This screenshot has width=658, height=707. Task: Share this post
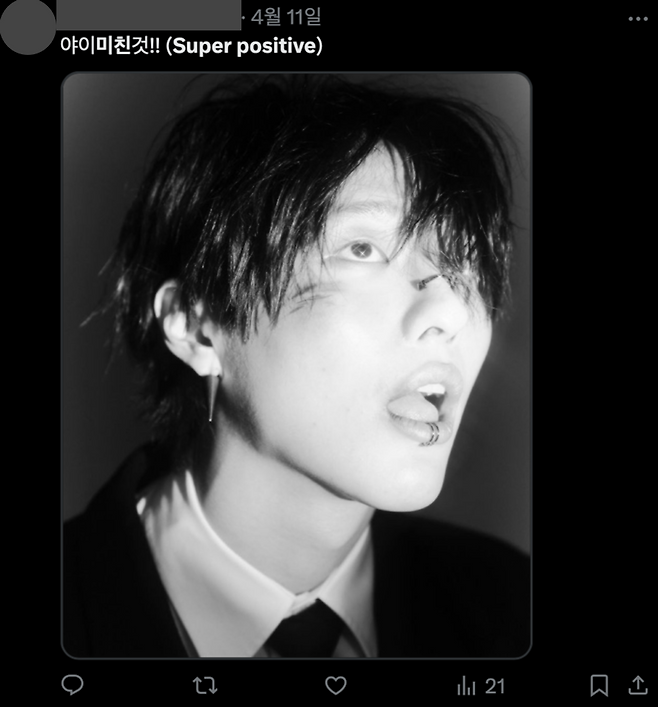click(x=637, y=685)
